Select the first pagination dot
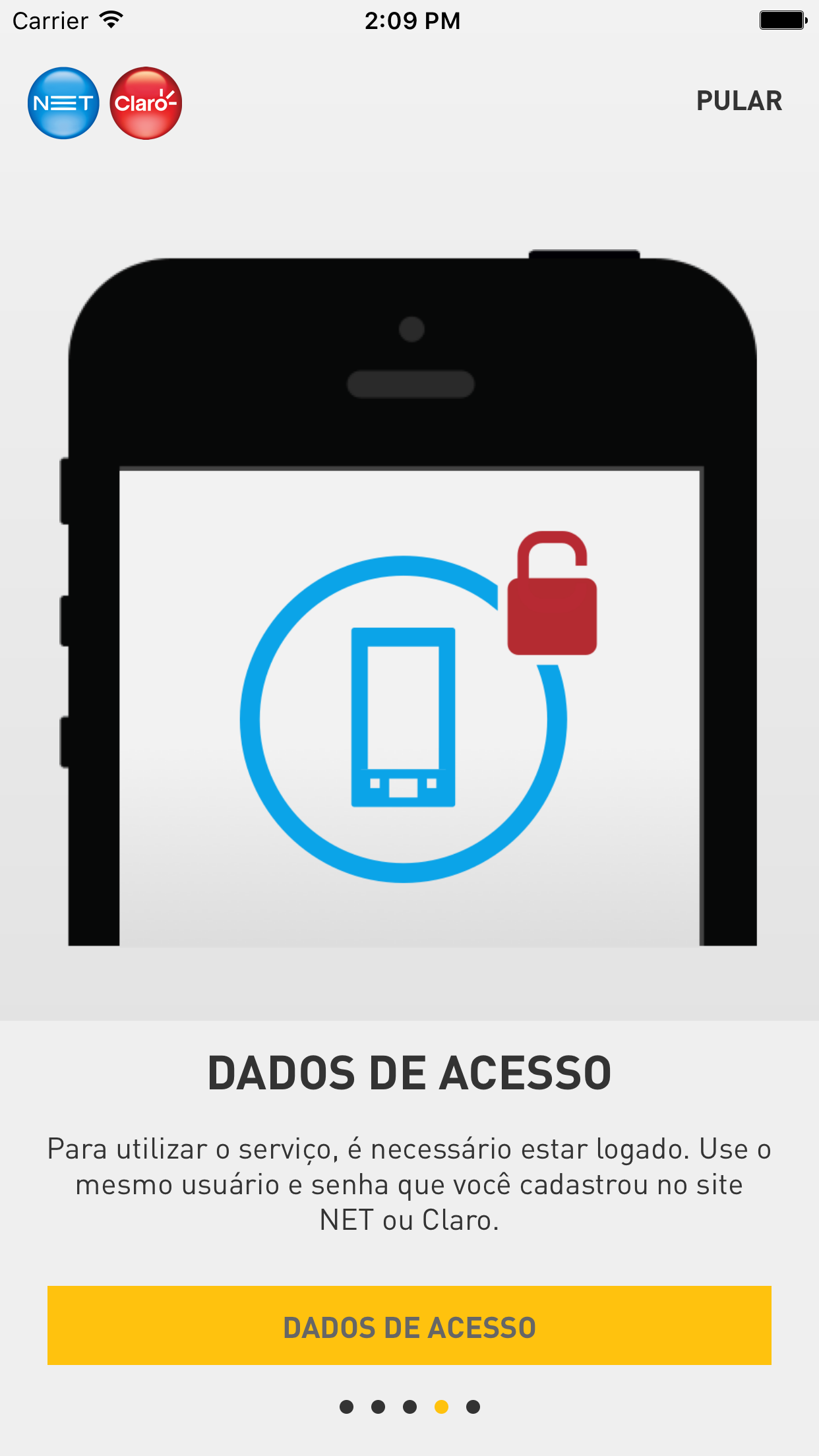The width and height of the screenshot is (819, 1456). (x=348, y=1407)
